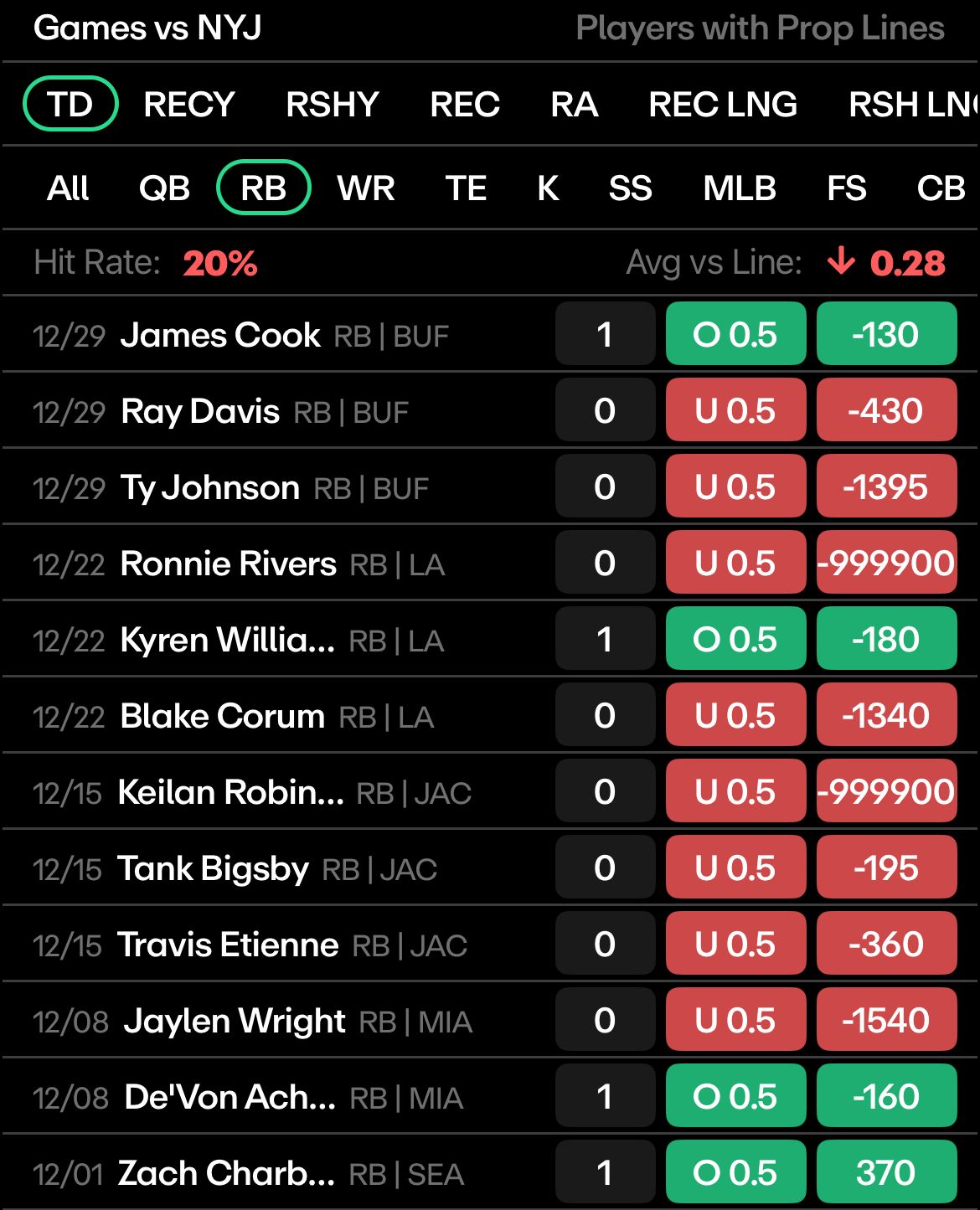Screen dimensions: 980x1210
Task: View the Travis Etienne entry
Action: click(228, 945)
